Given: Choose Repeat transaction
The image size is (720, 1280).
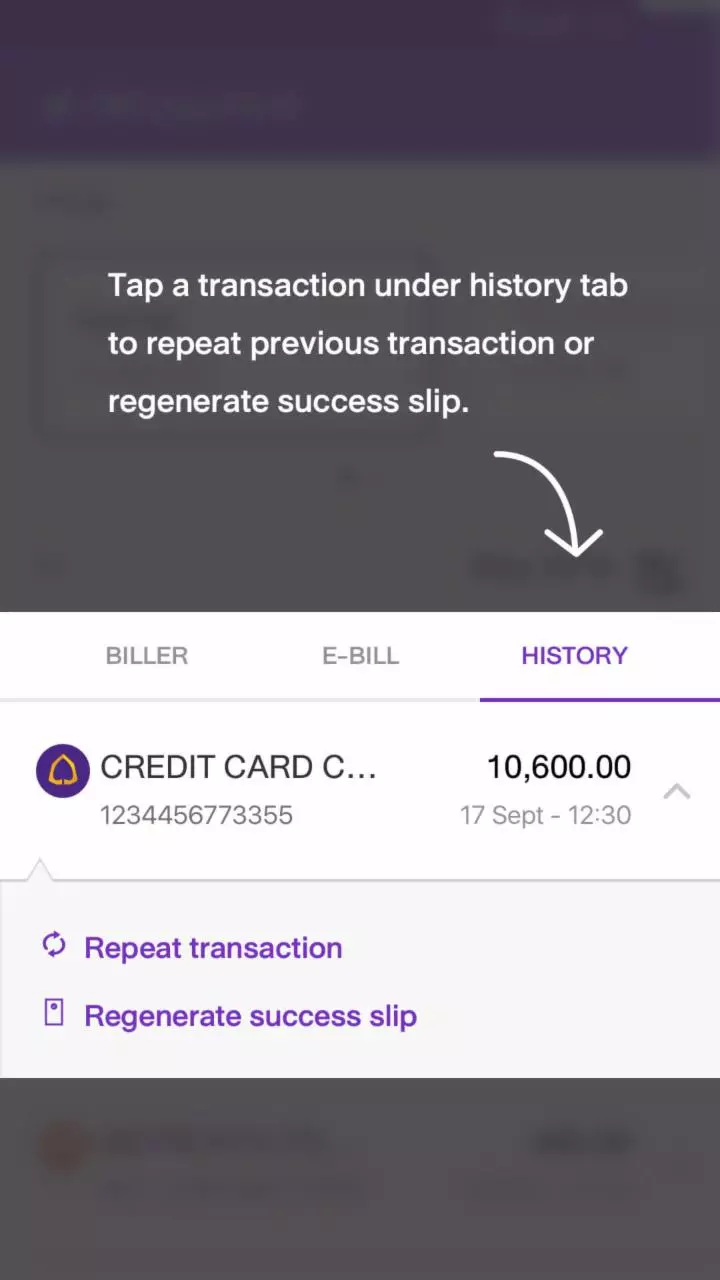Looking at the screenshot, I should coord(212,948).
